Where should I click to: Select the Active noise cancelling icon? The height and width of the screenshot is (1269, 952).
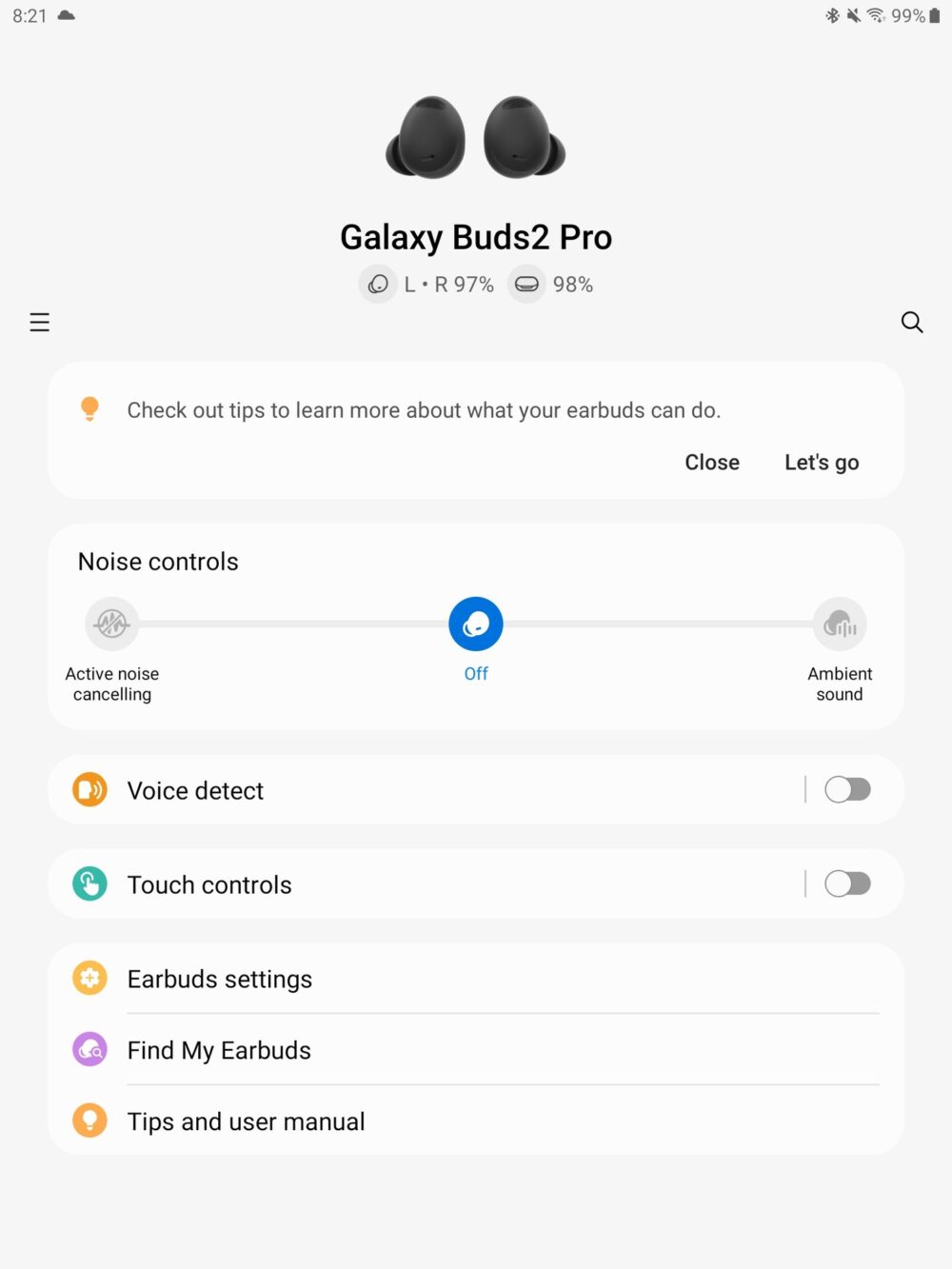(x=111, y=624)
